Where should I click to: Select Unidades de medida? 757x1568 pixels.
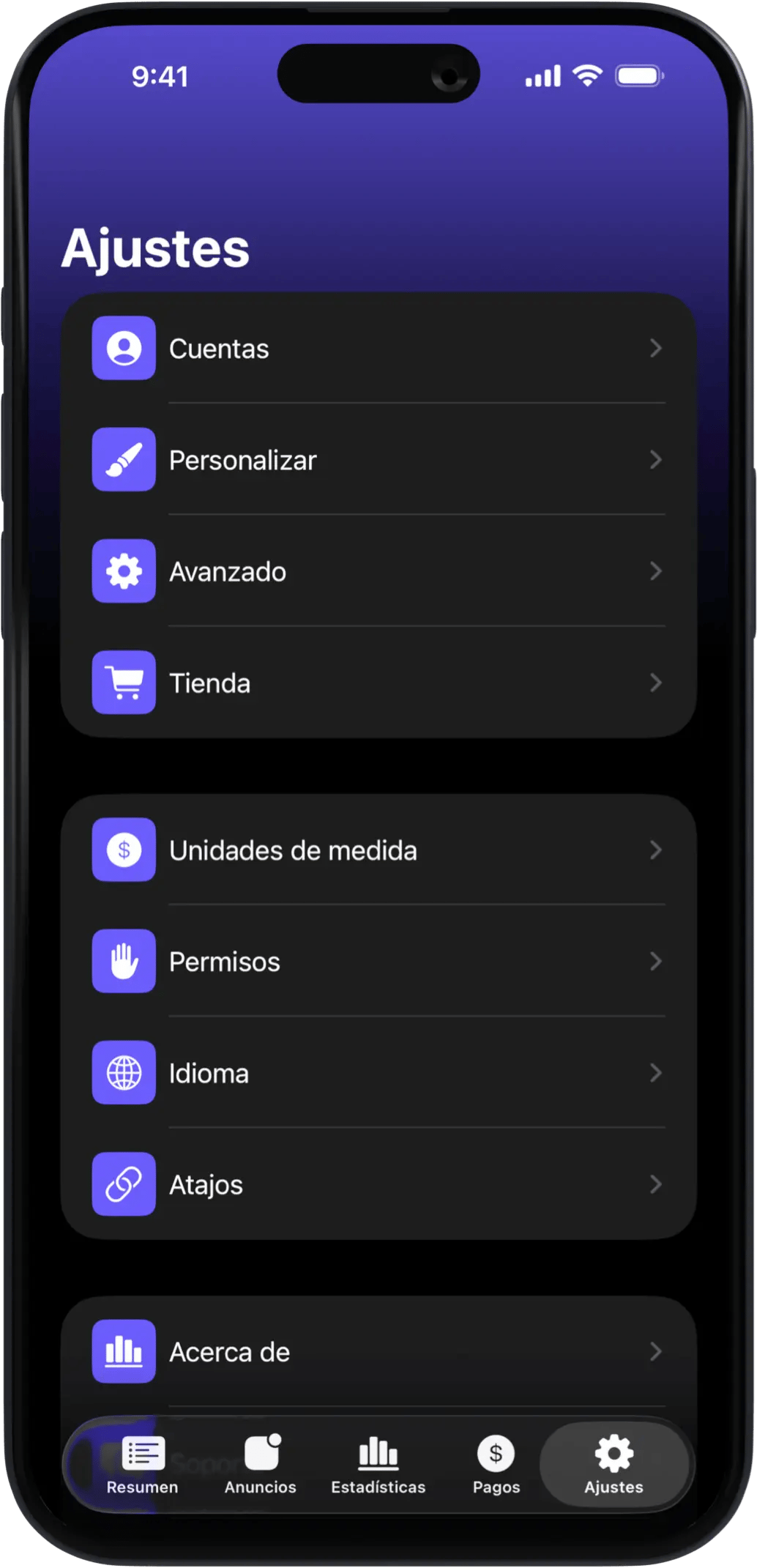tap(378, 850)
